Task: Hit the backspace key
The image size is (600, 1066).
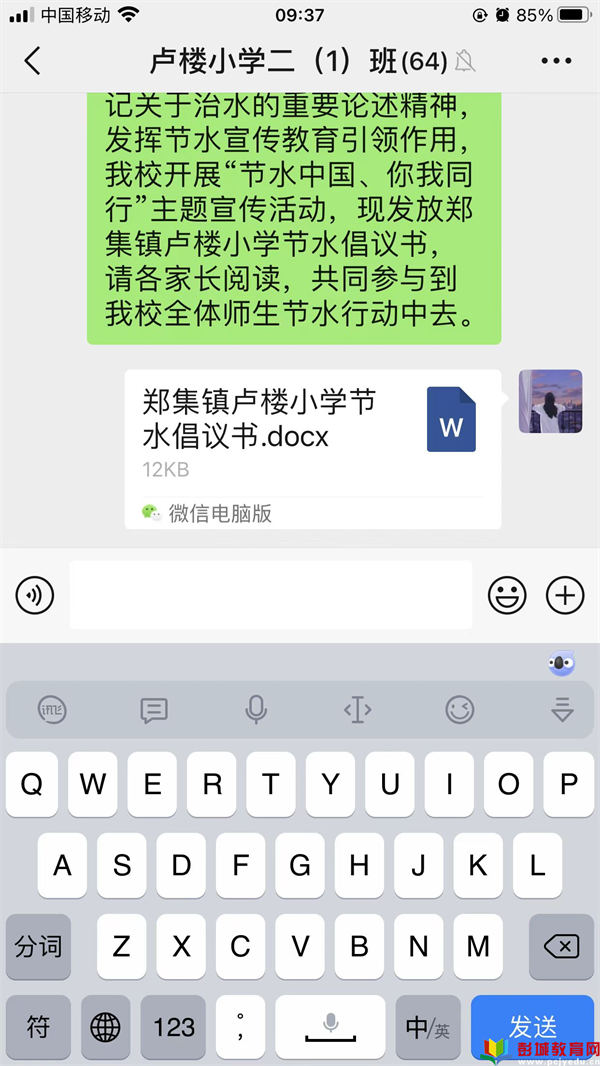Action: [561, 946]
